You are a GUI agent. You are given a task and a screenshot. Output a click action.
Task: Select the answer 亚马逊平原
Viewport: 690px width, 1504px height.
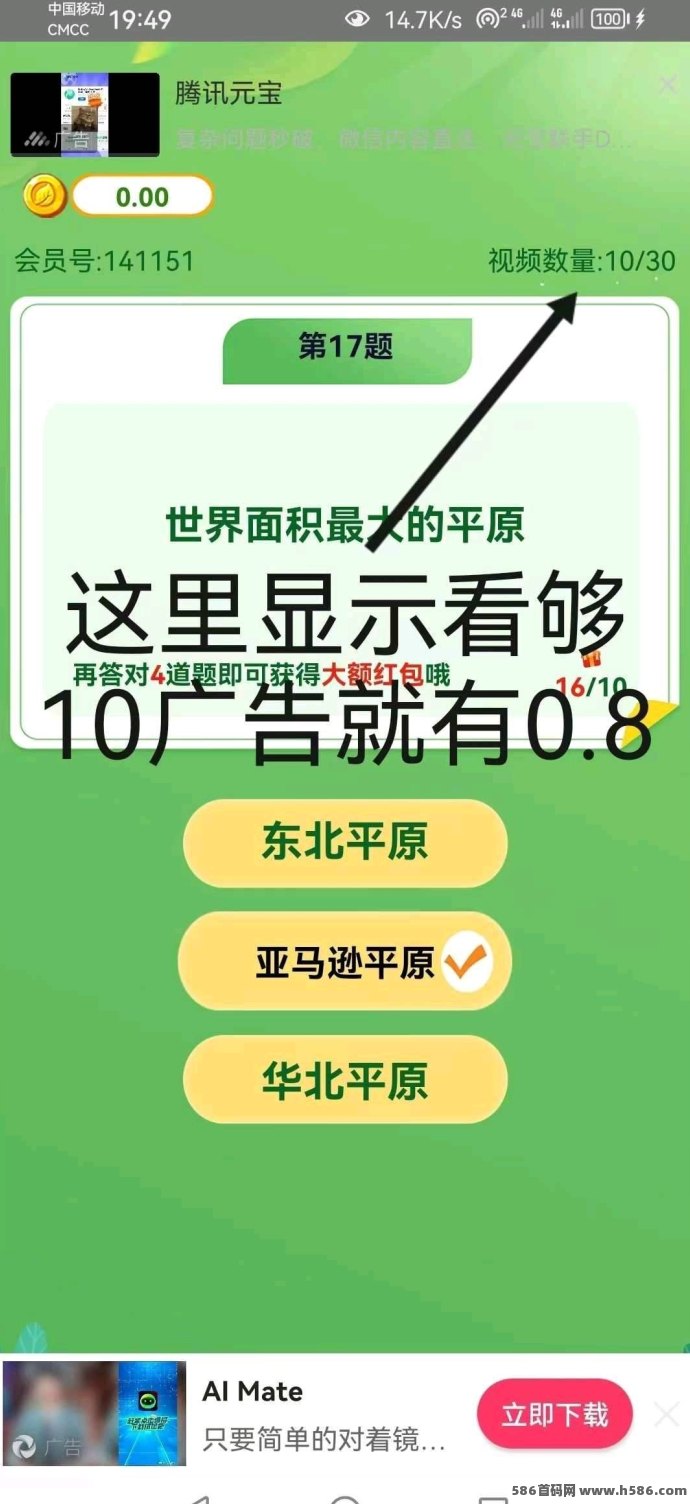point(345,962)
